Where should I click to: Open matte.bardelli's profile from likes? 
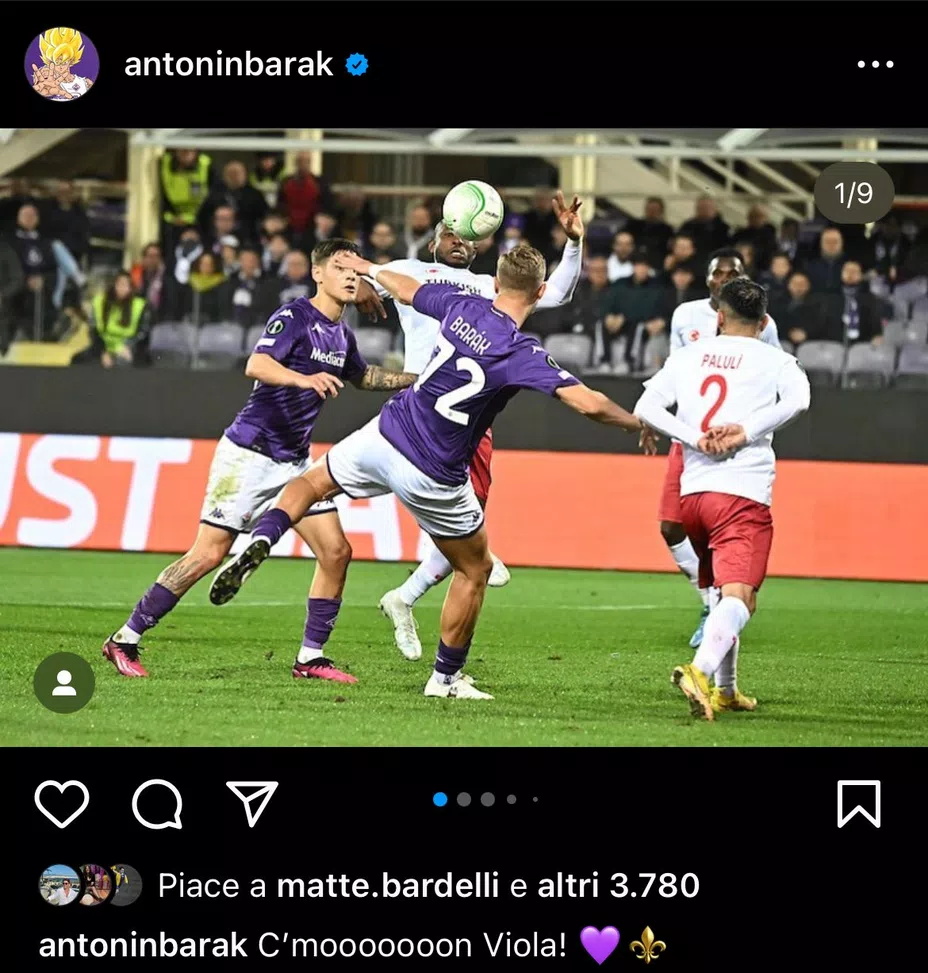[387, 885]
